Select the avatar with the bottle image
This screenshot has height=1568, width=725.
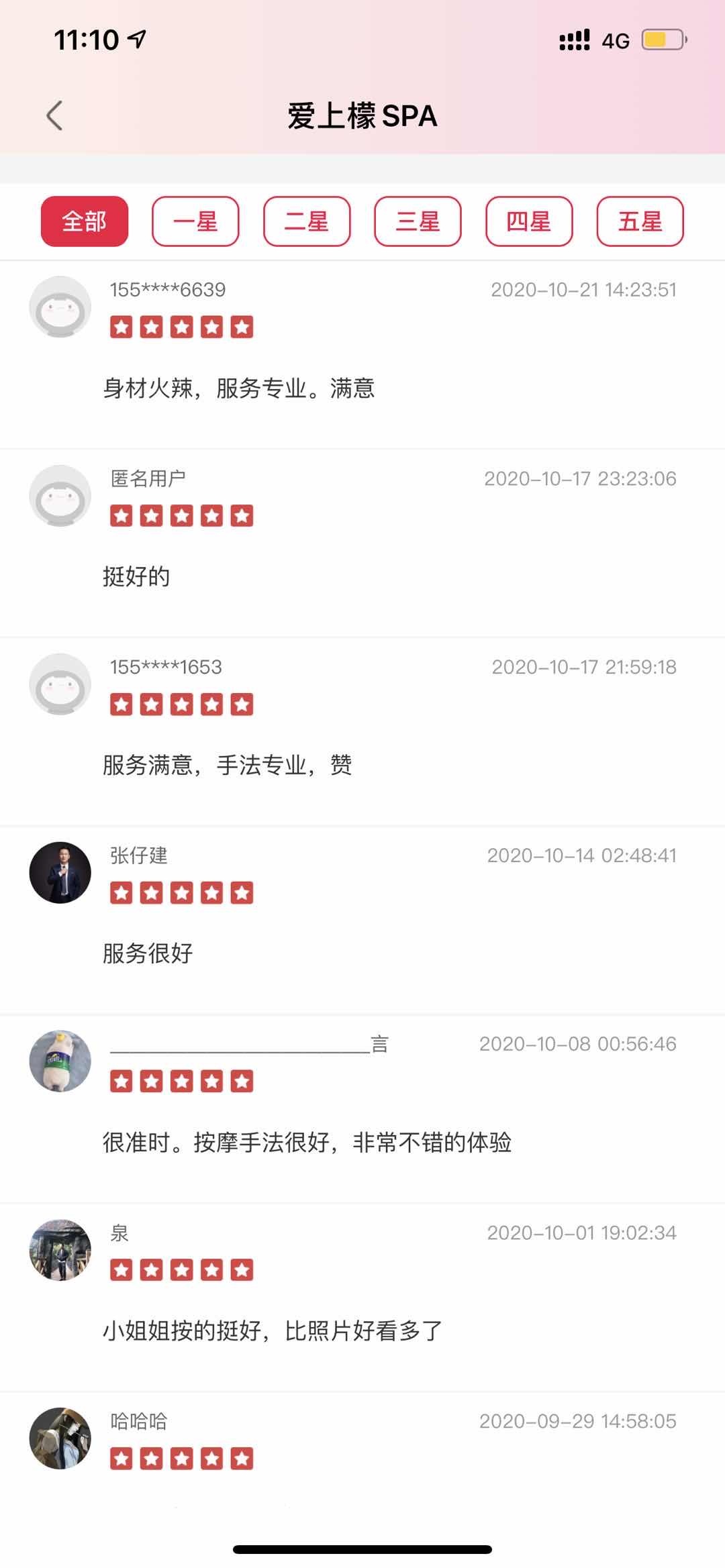pos(60,1062)
